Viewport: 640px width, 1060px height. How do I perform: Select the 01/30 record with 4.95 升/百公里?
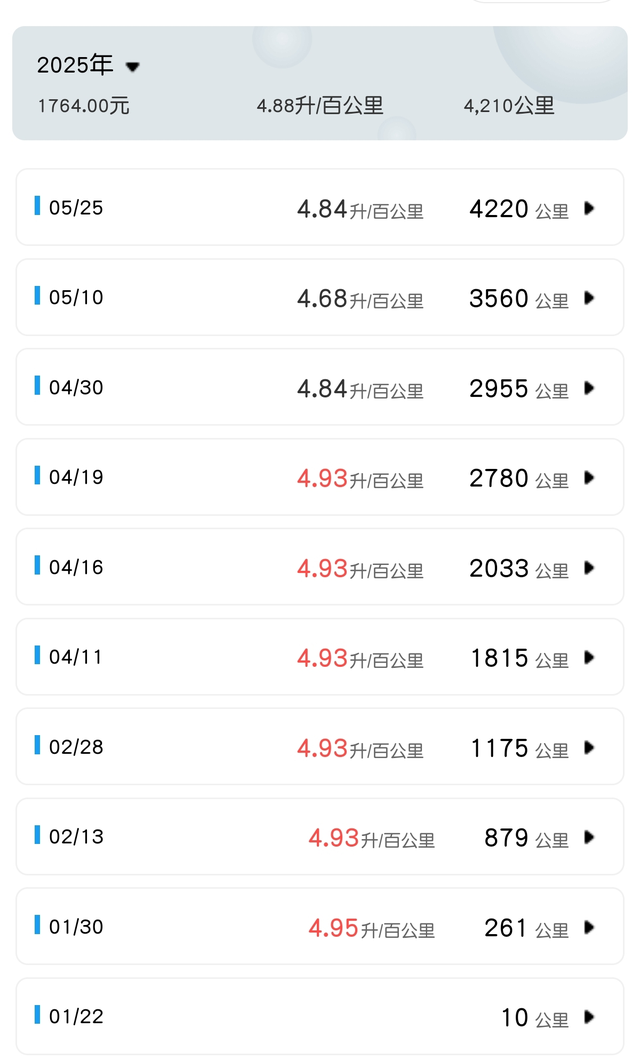320,928
